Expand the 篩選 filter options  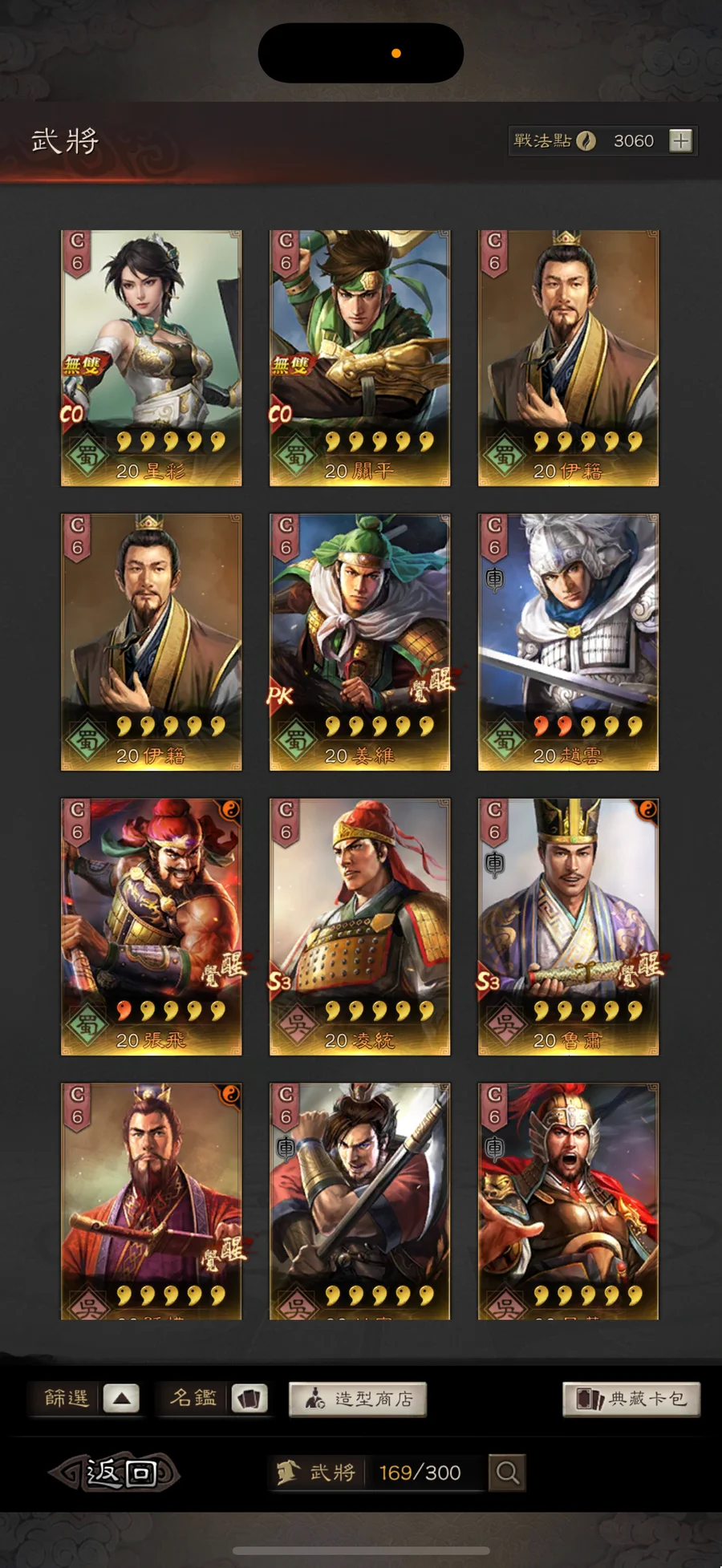(121, 1399)
